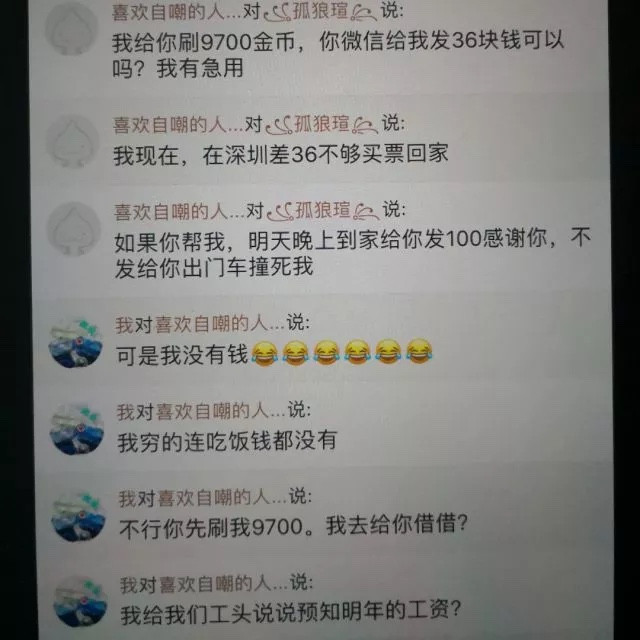This screenshot has width=640, height=640.
Task: Open avatar beside 不行你先刷我9700 message
Action: 78,516
